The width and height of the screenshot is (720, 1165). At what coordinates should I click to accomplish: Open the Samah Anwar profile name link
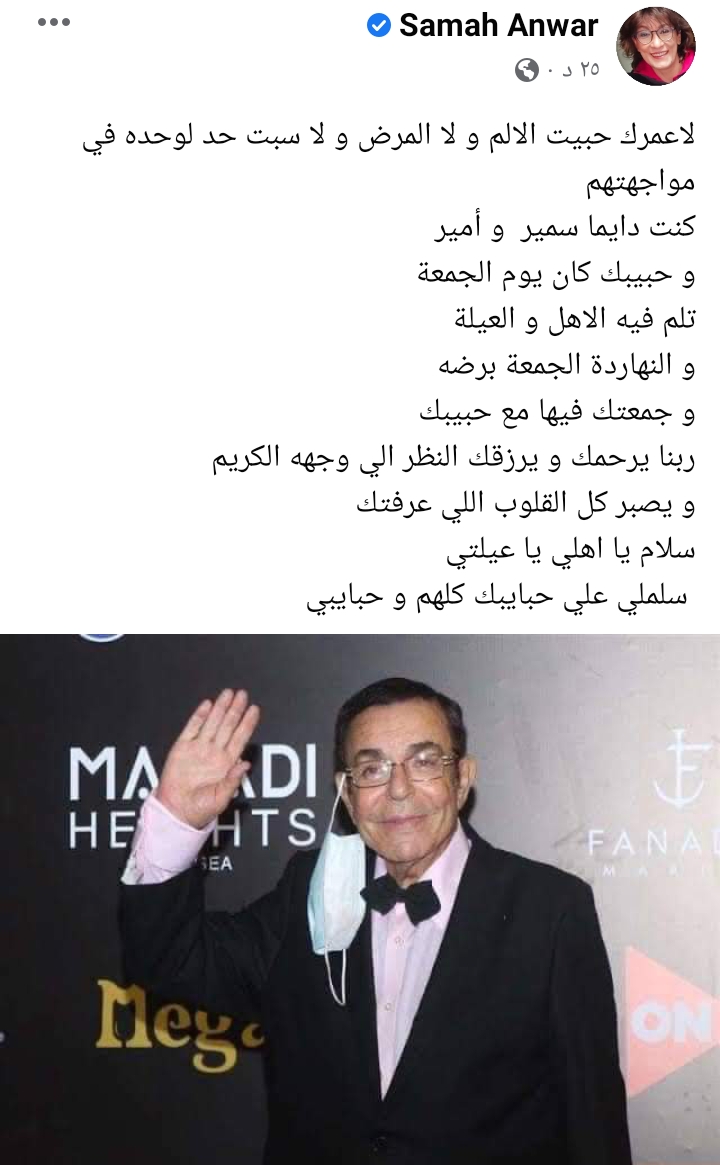(498, 26)
